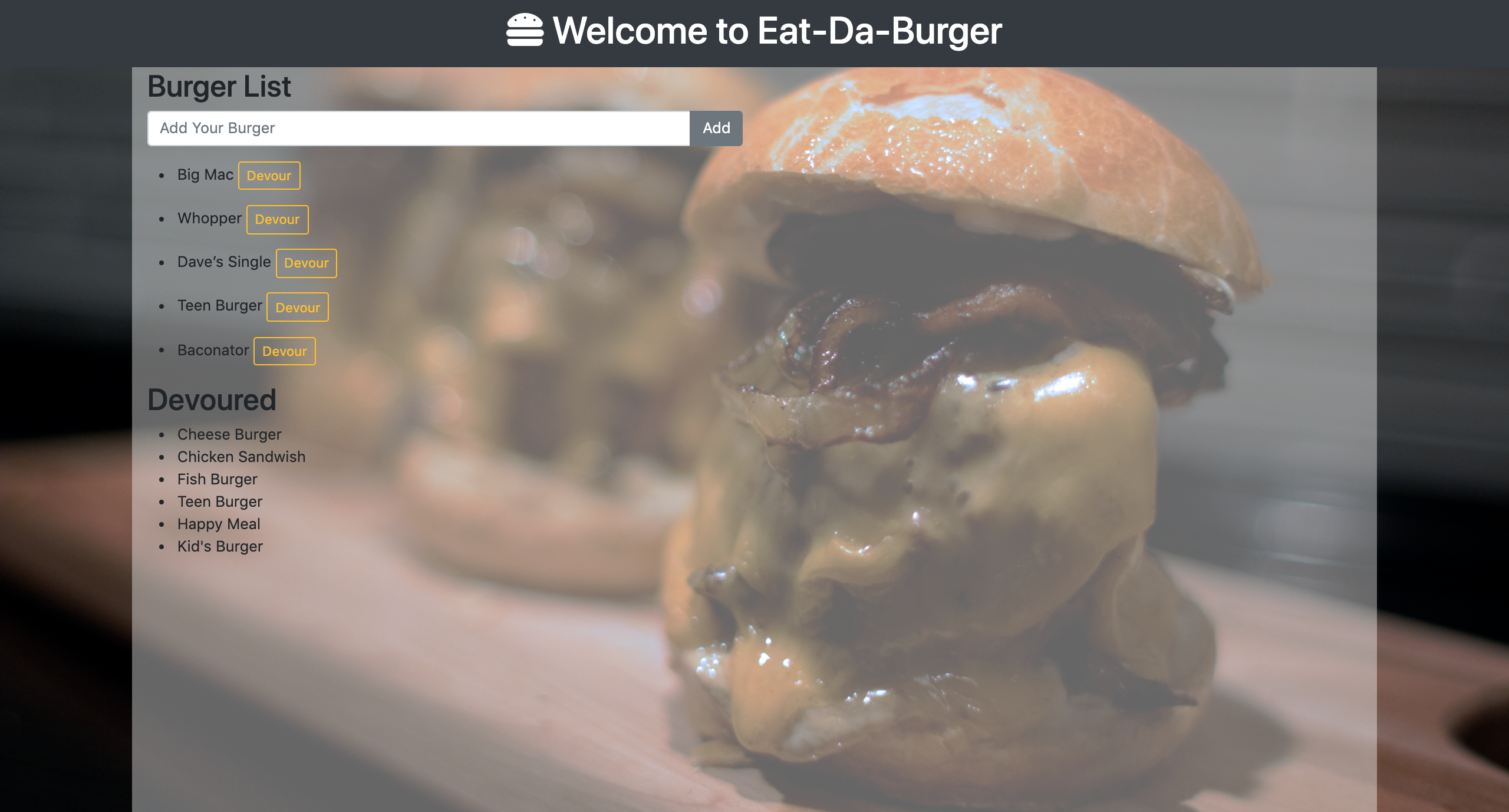
Task: Devour Dave's Single
Action: (x=306, y=263)
